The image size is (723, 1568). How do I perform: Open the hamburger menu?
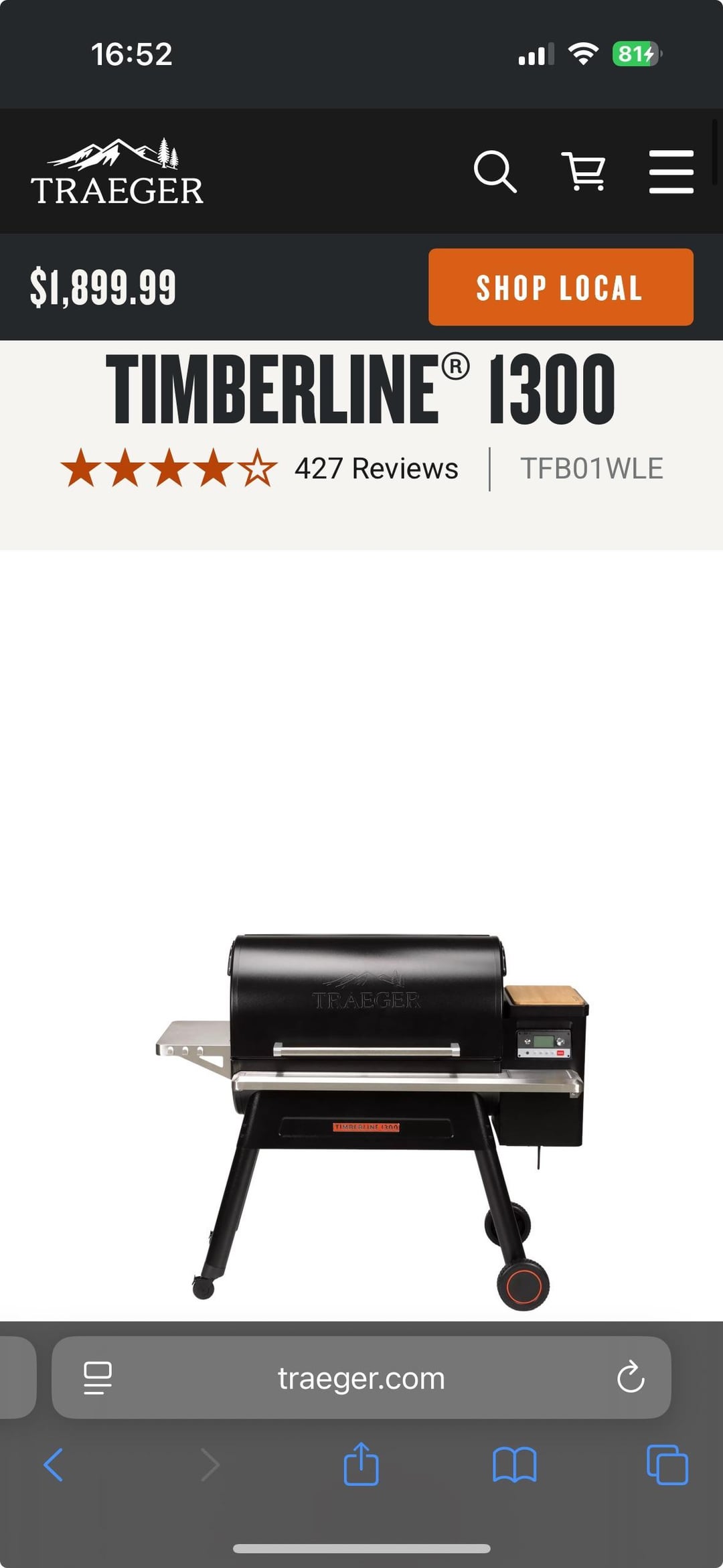[x=671, y=171]
